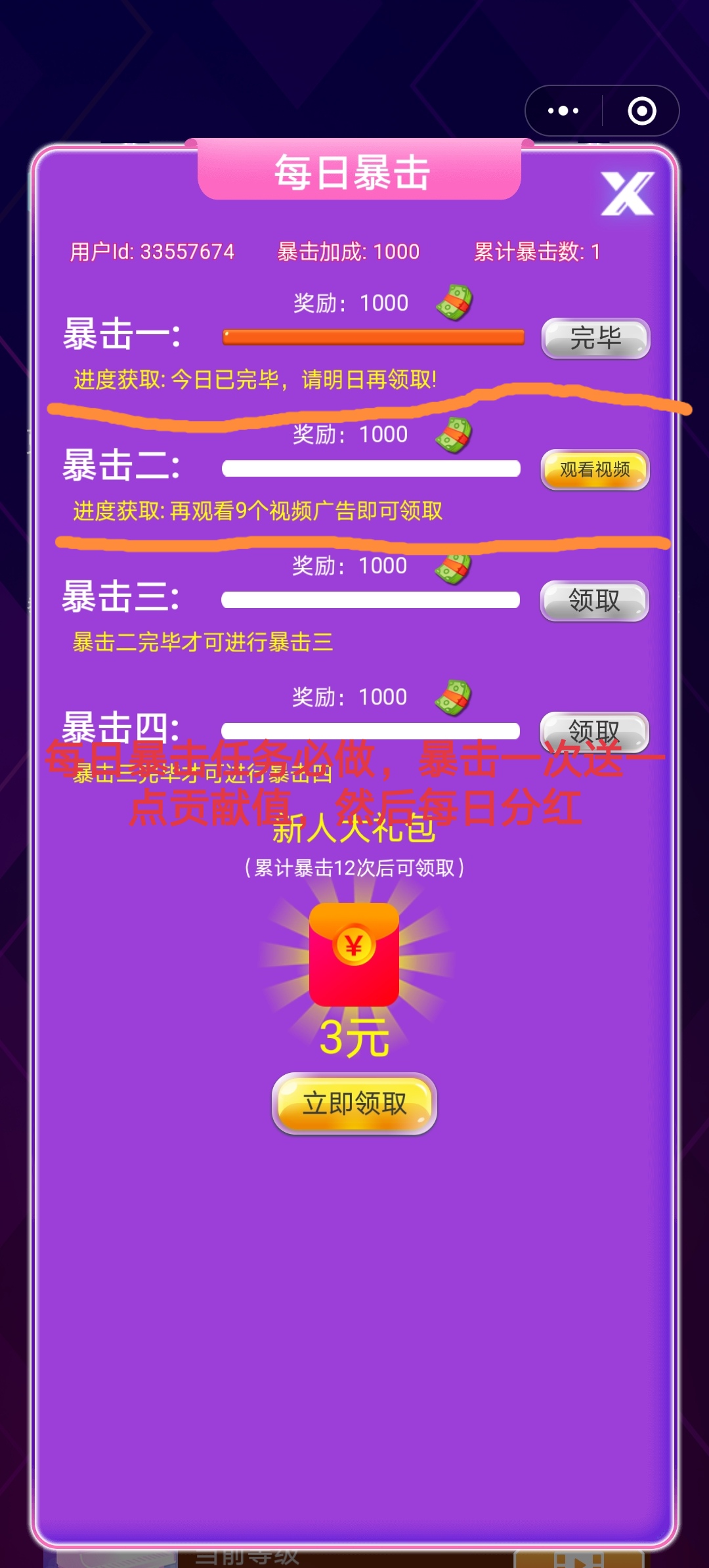Open the mini program more-options menu
Viewport: 709px width, 1568px height.
click(563, 111)
